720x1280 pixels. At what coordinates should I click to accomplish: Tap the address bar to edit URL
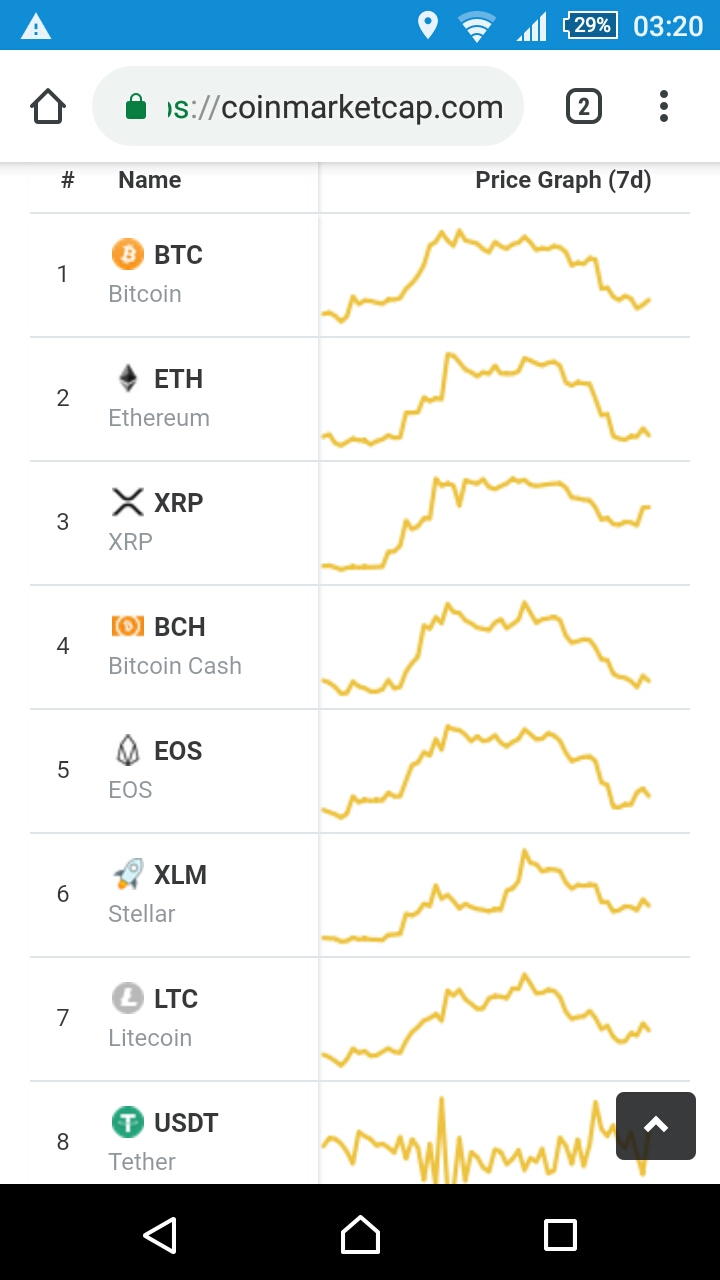tap(330, 105)
